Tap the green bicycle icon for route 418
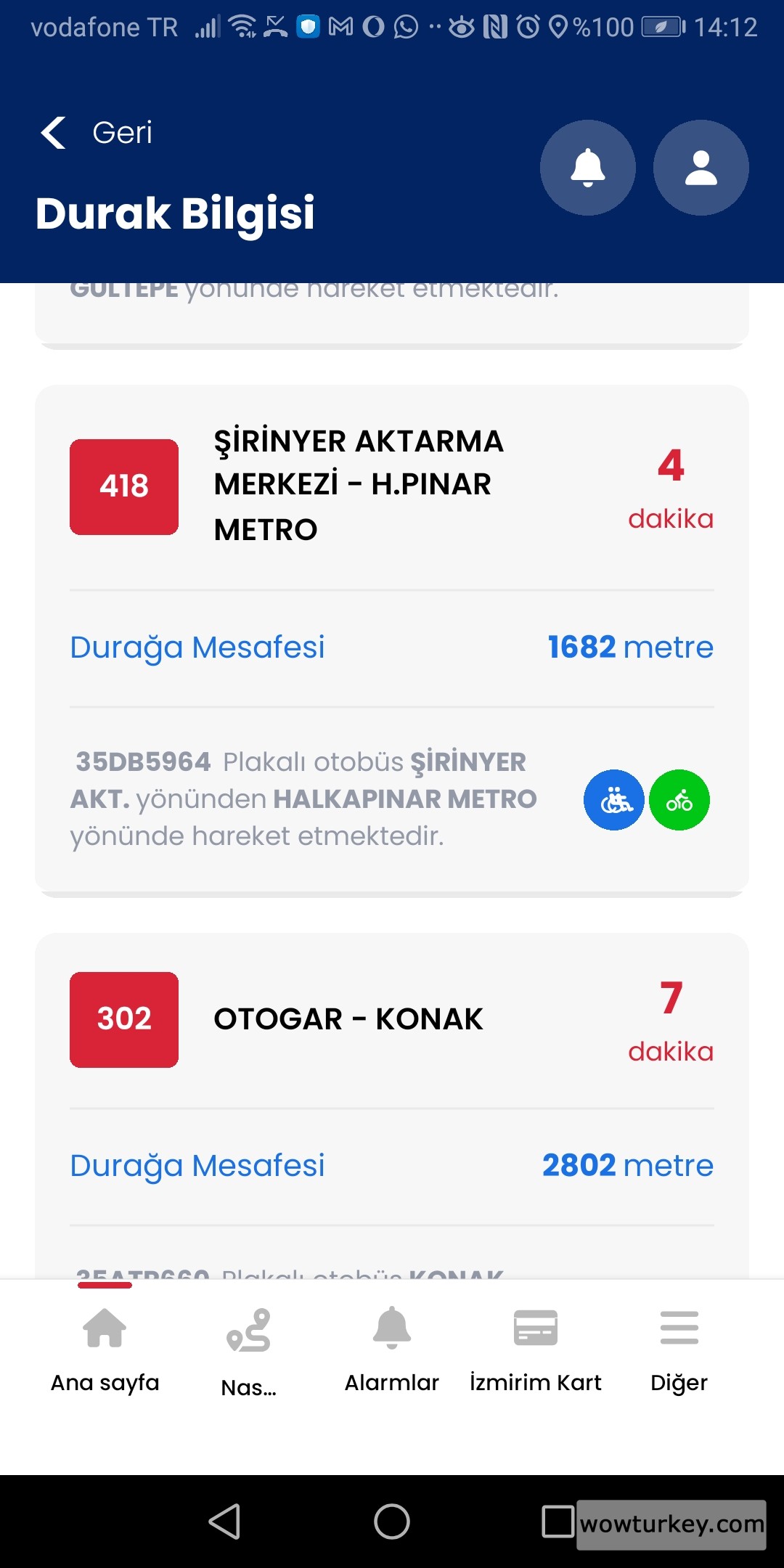Viewport: 784px width, 1568px height. coord(679,799)
